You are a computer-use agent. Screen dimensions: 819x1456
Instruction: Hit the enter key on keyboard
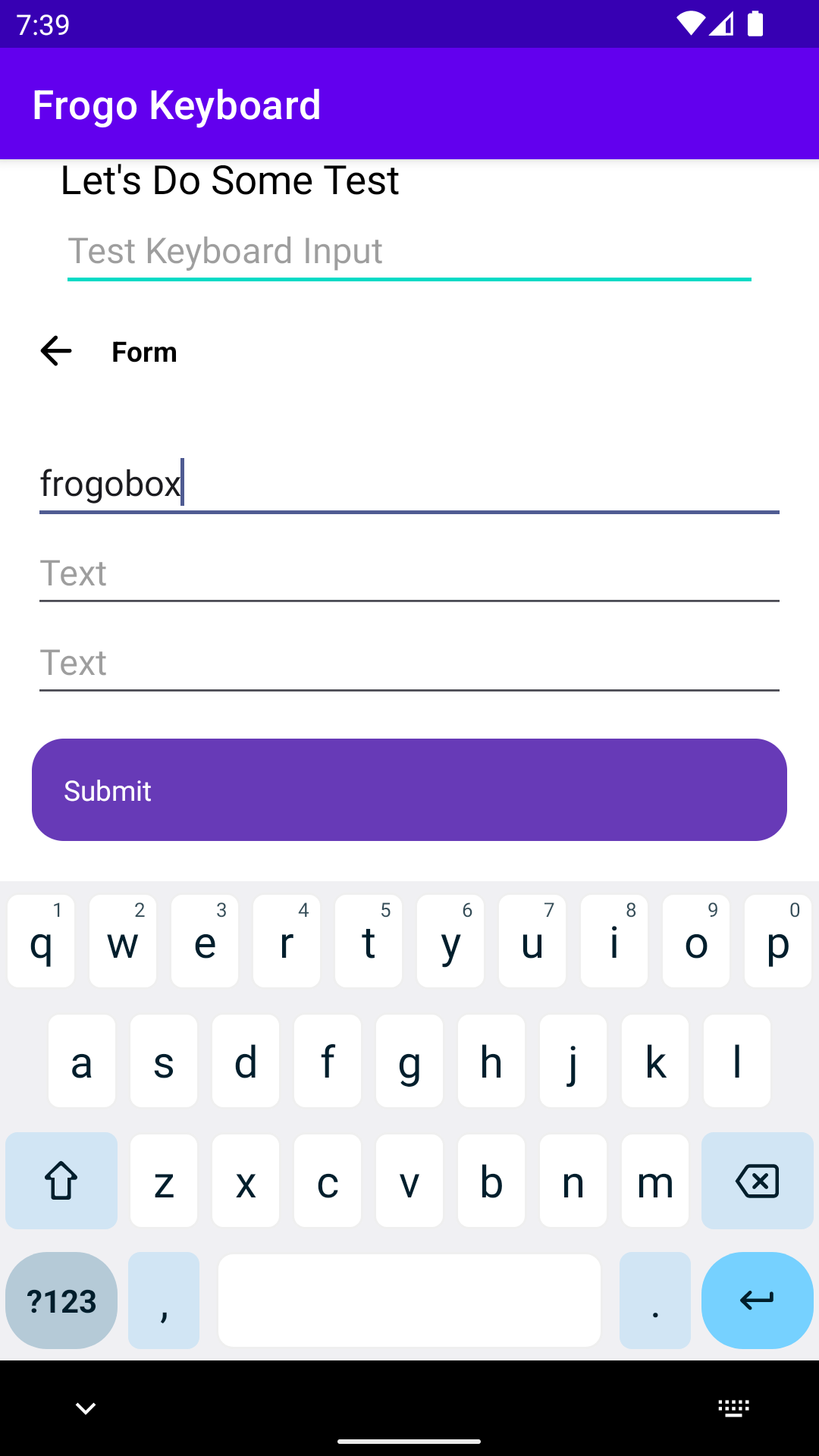click(757, 1301)
